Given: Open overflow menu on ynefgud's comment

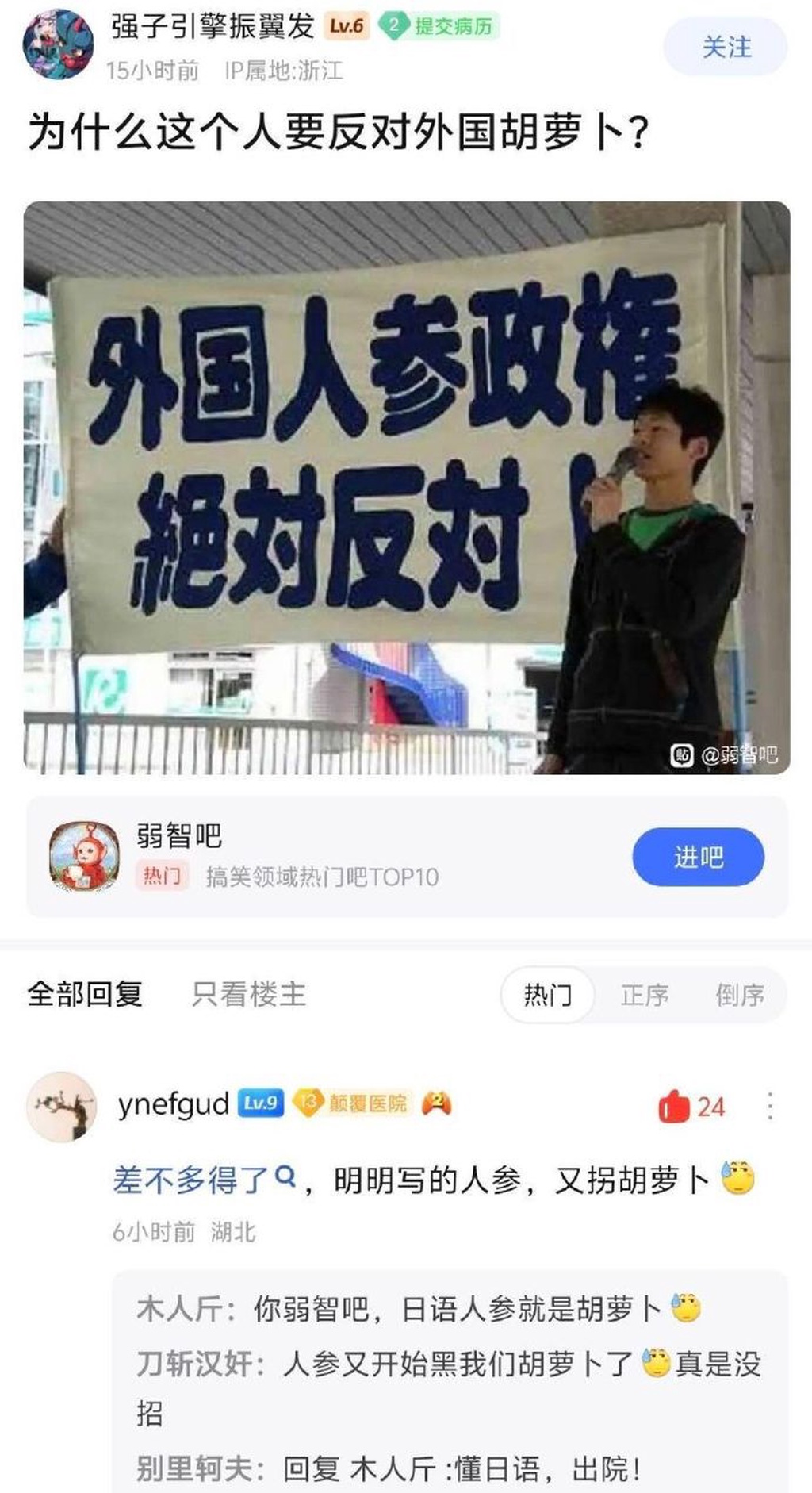Looking at the screenshot, I should click(x=769, y=1106).
